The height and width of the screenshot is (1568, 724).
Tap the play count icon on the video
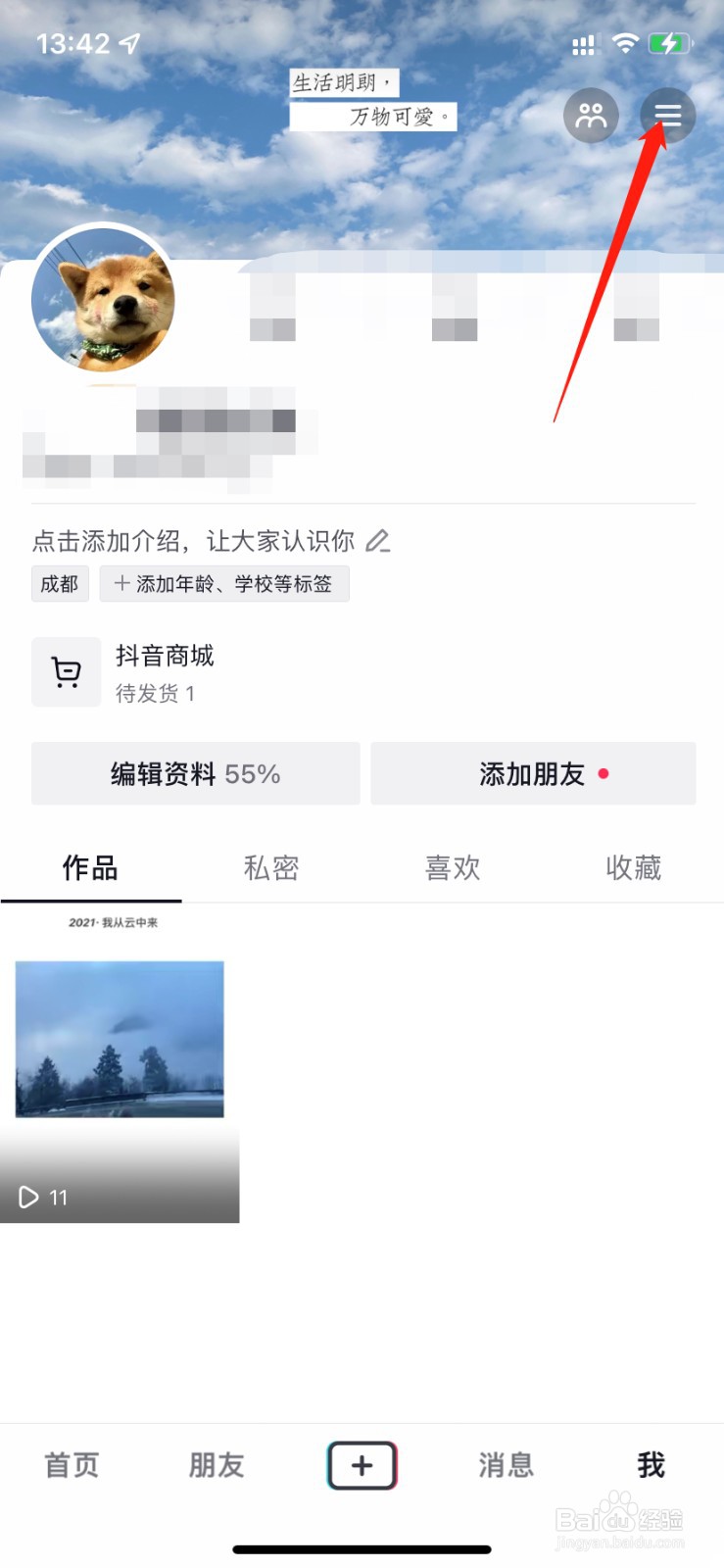[27, 1197]
